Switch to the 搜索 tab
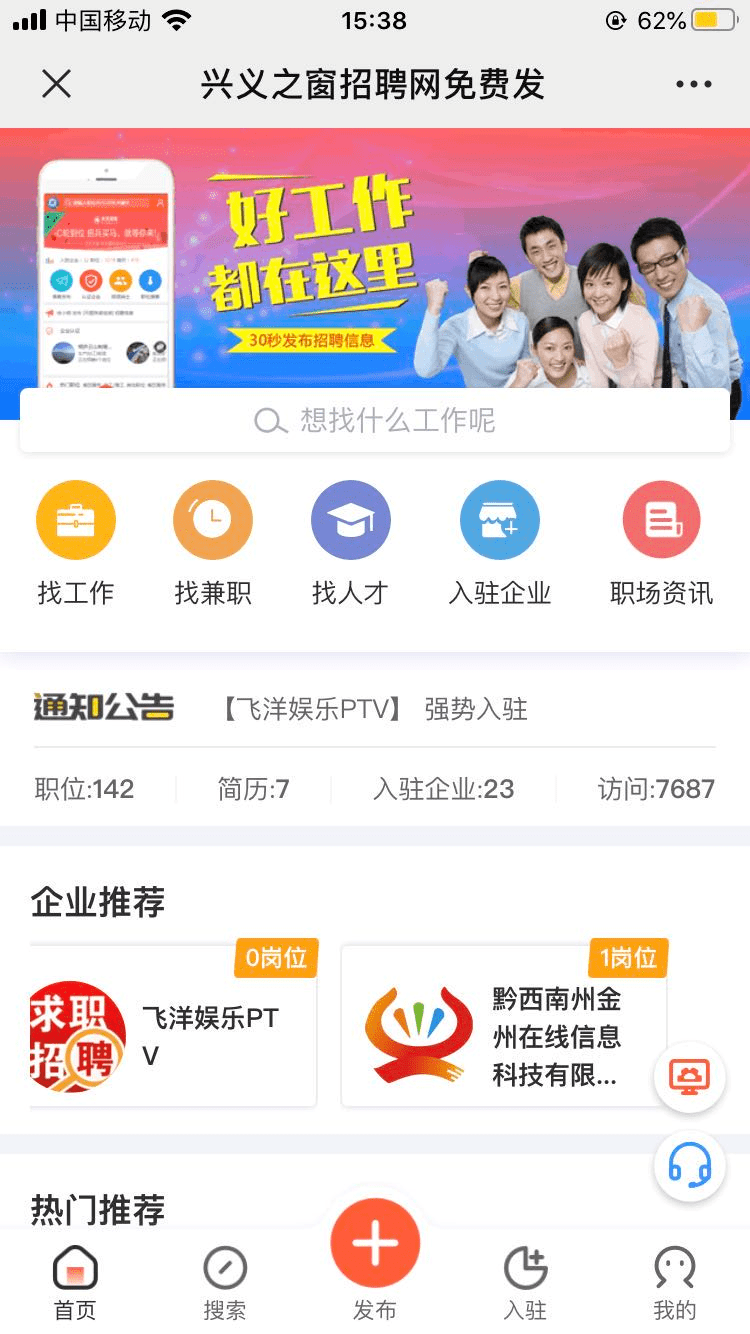 click(x=225, y=1284)
